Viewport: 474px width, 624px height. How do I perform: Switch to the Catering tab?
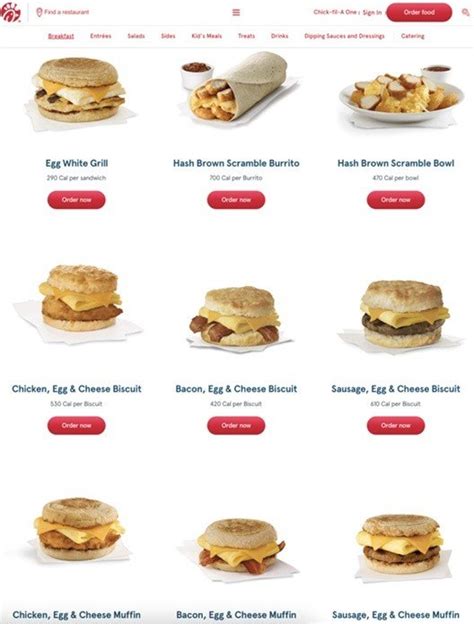point(413,36)
